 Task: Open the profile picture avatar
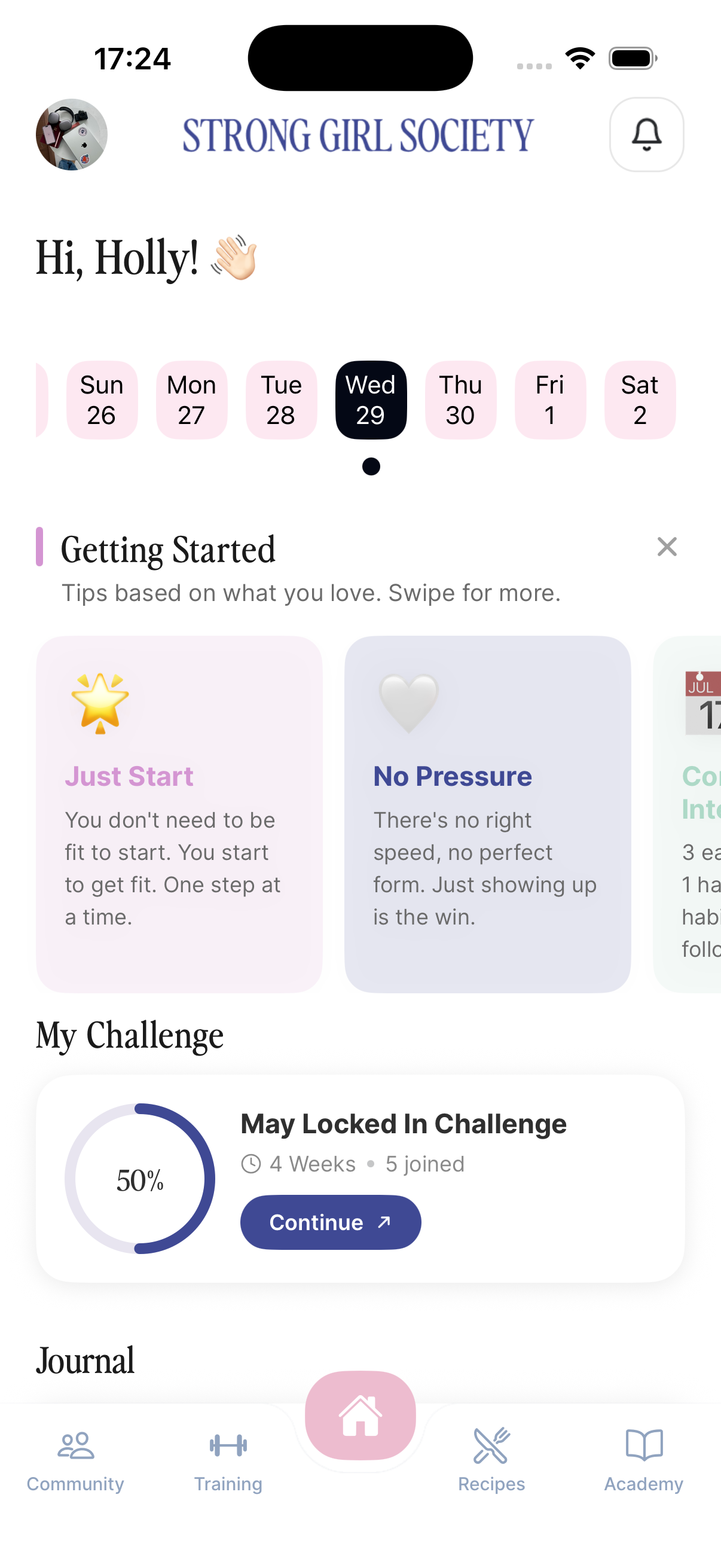pyautogui.click(x=72, y=135)
